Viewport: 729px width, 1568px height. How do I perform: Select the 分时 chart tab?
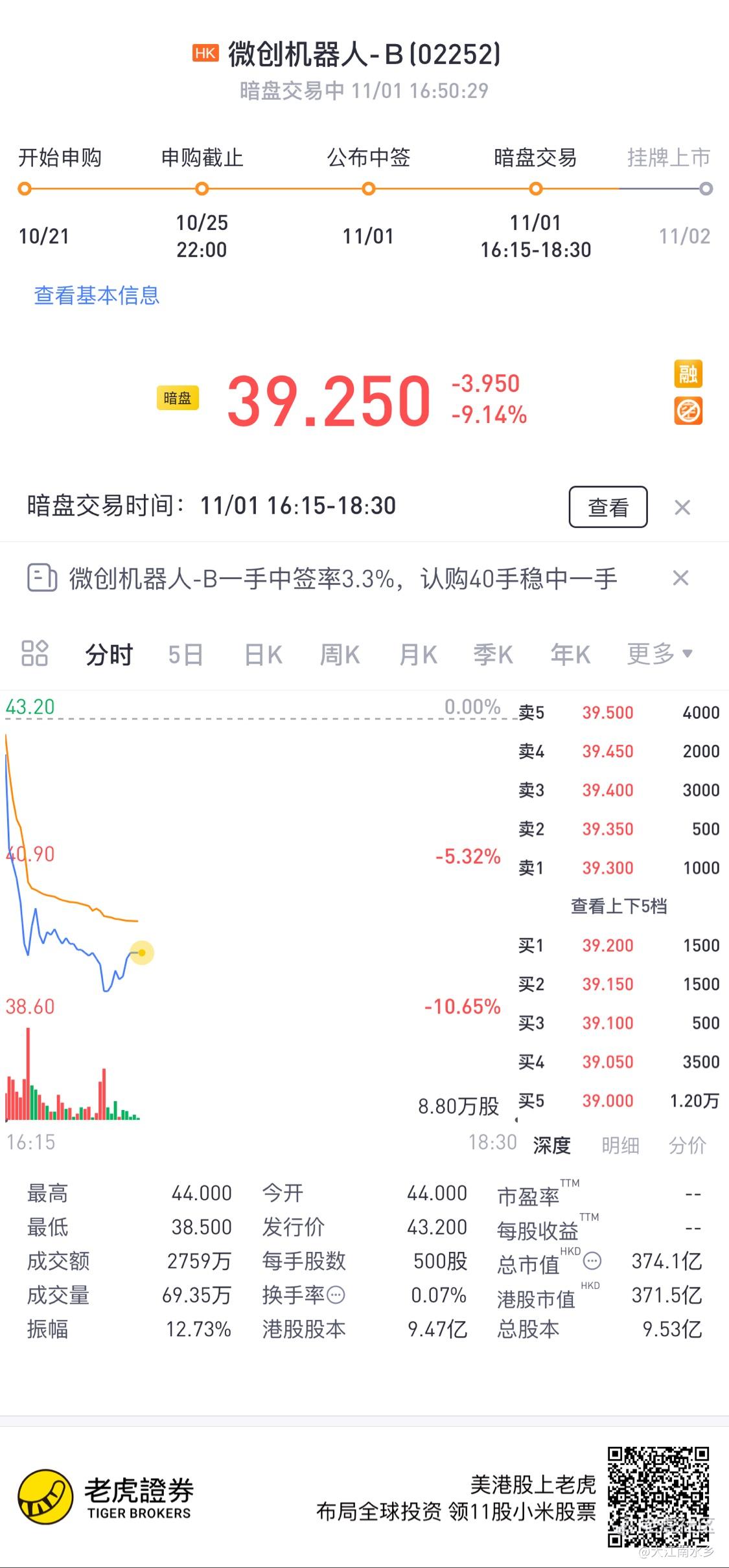coord(109,655)
